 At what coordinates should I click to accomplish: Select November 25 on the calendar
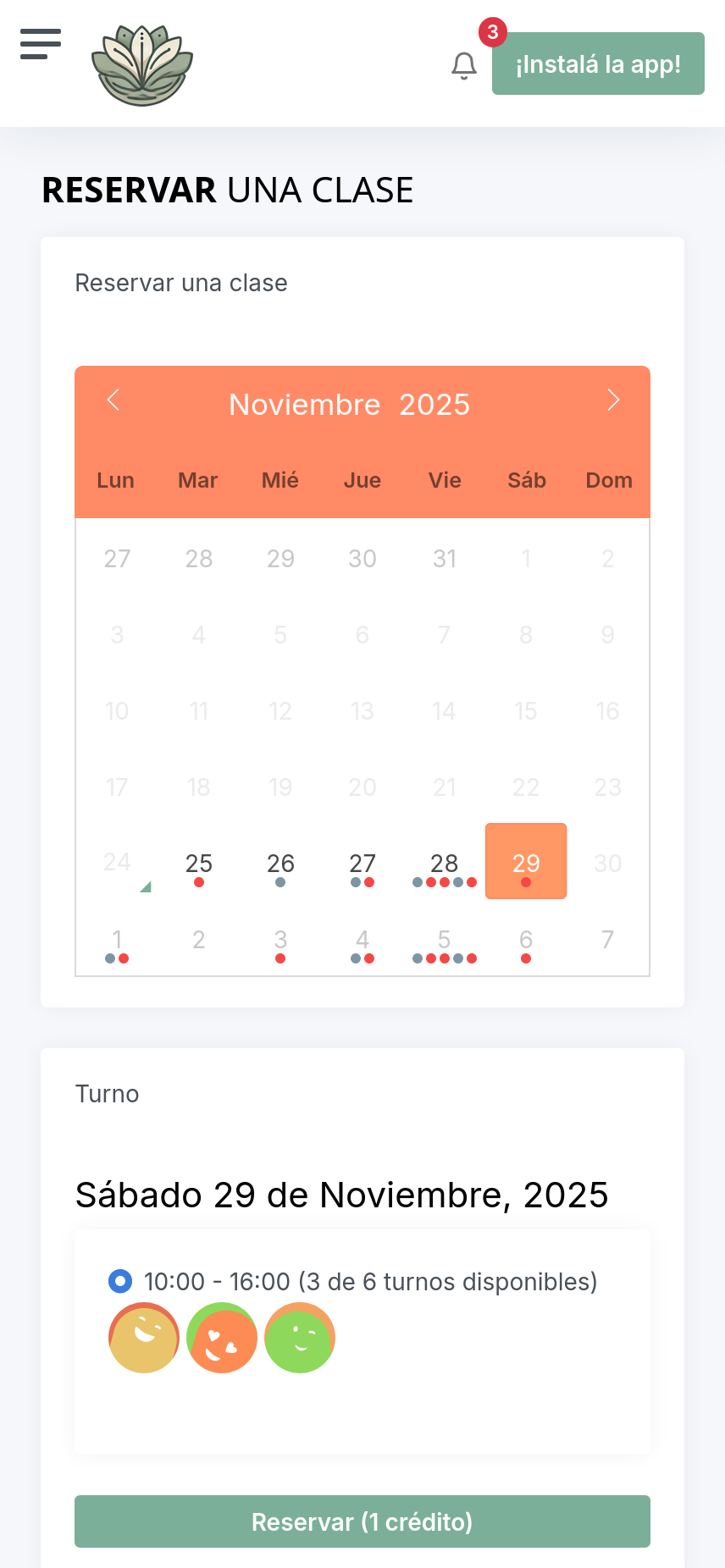[x=199, y=864]
